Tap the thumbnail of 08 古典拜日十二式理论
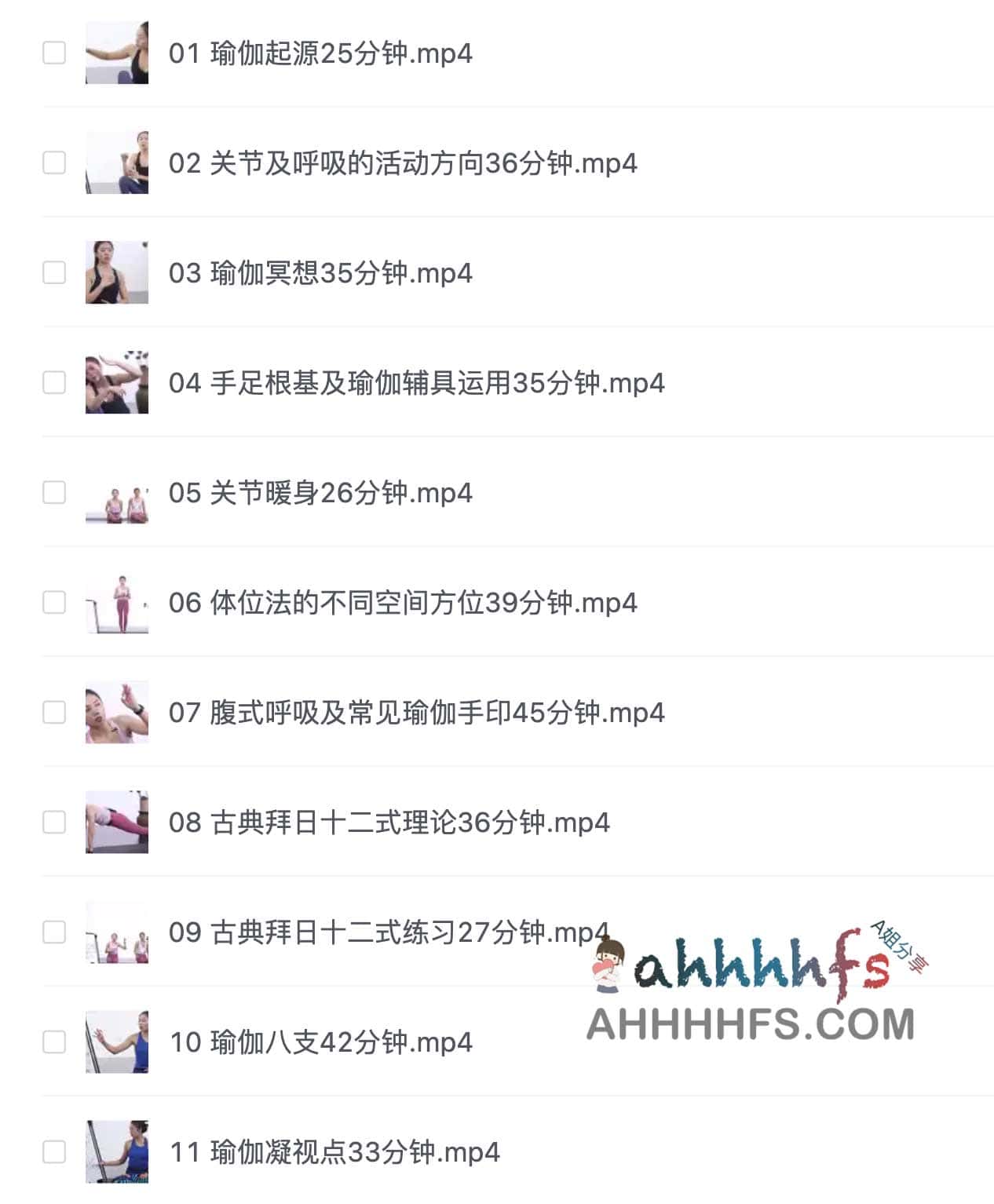This screenshot has height=1204, width=994. pos(117,822)
